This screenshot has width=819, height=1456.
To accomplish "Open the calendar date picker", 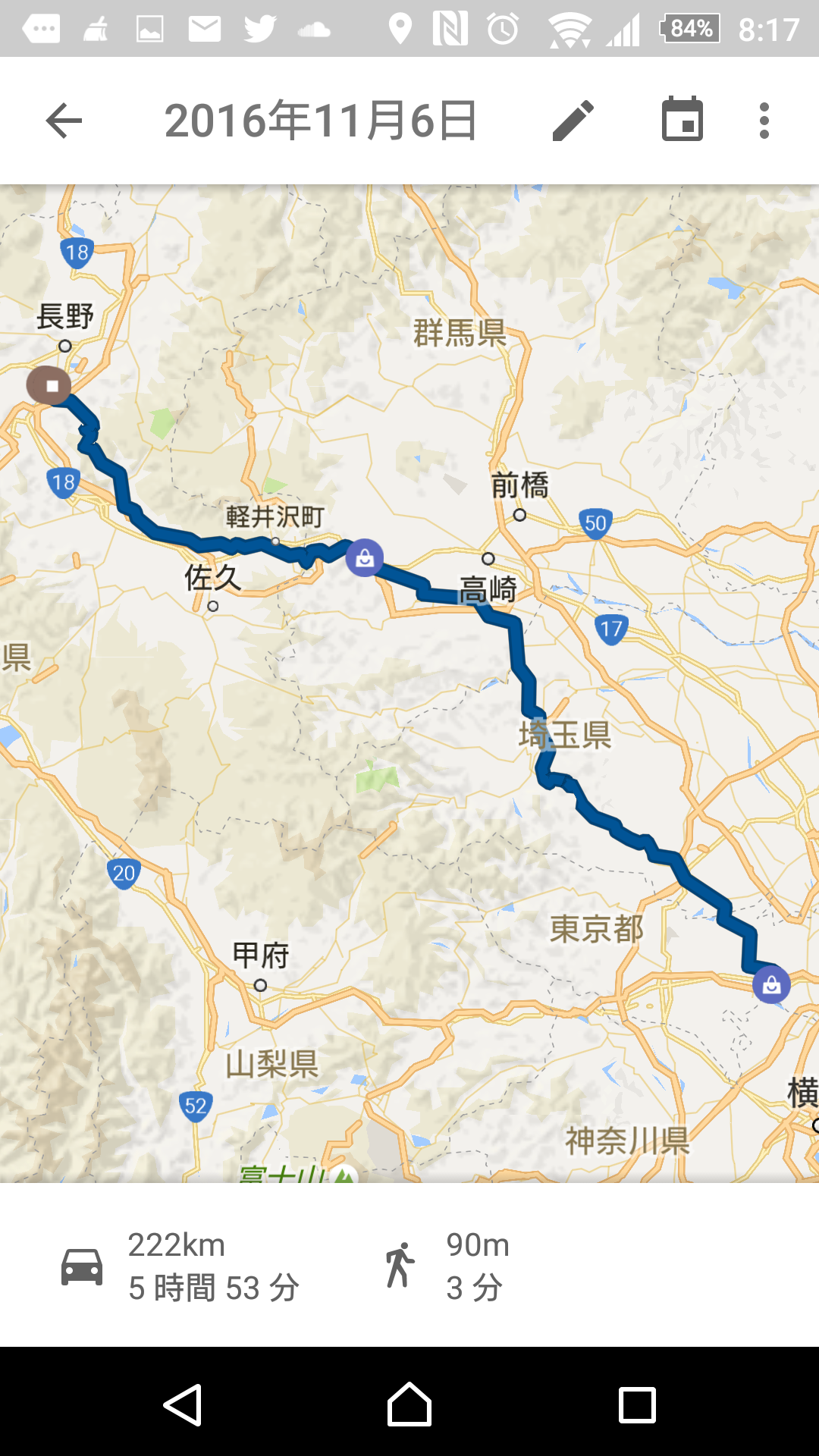I will [x=682, y=120].
